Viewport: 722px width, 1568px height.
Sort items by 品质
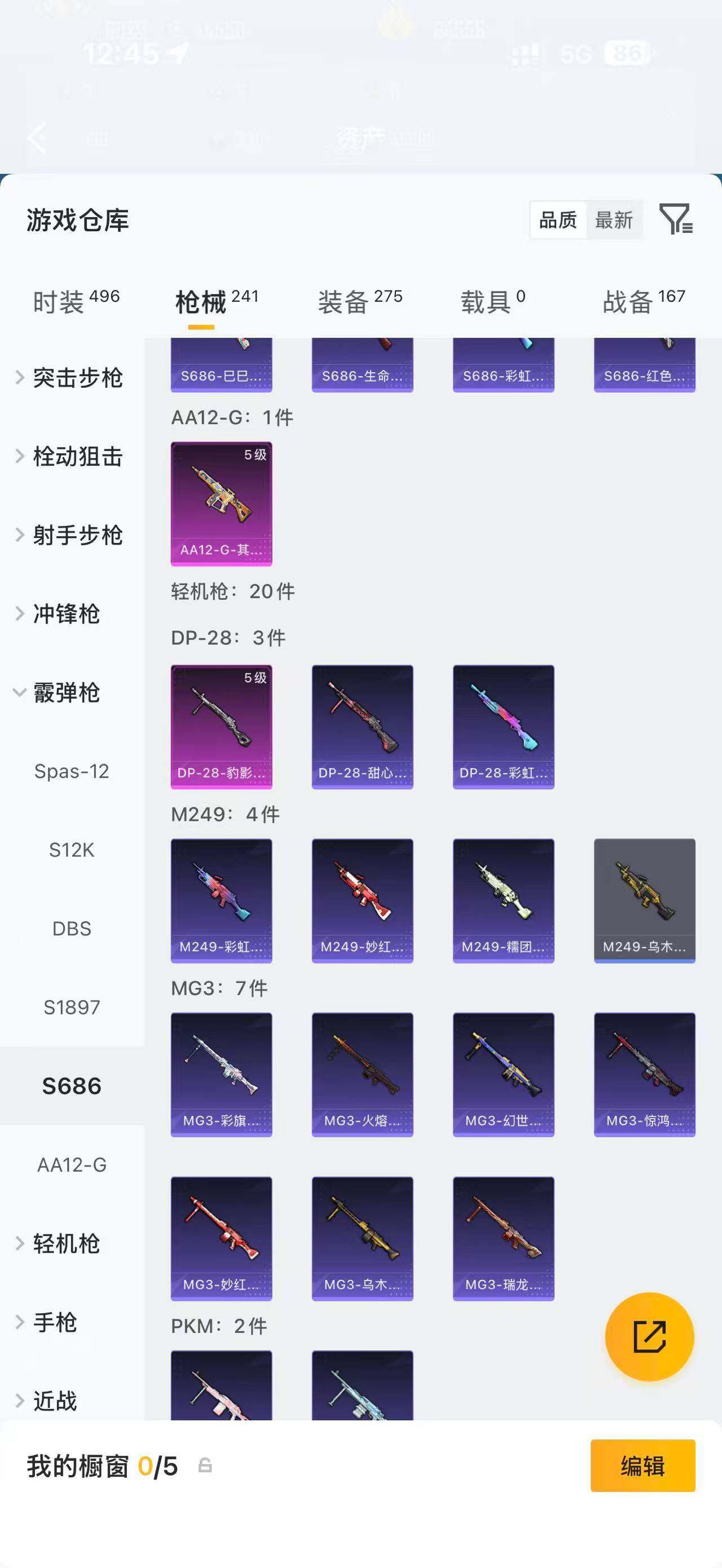(x=558, y=220)
